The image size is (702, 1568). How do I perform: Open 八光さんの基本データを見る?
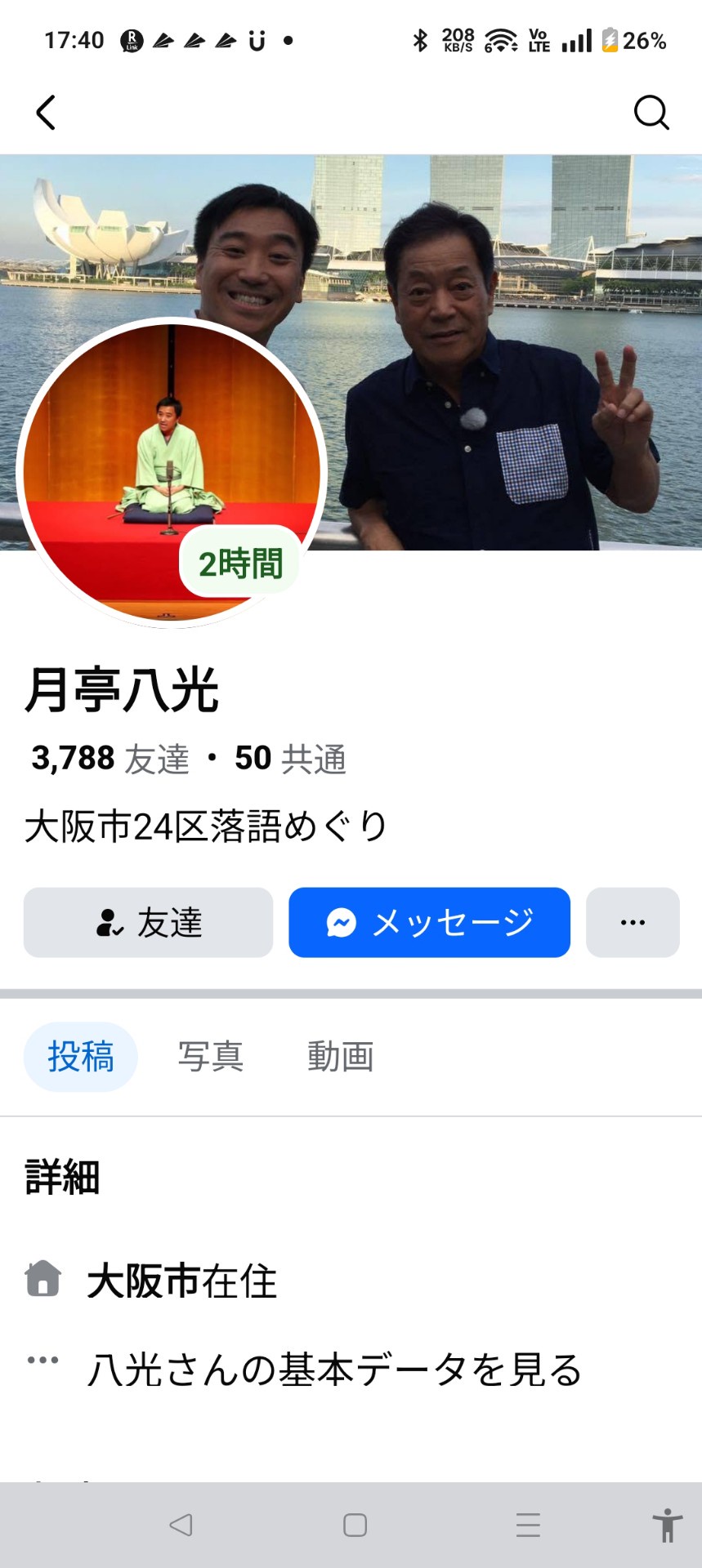(334, 1370)
